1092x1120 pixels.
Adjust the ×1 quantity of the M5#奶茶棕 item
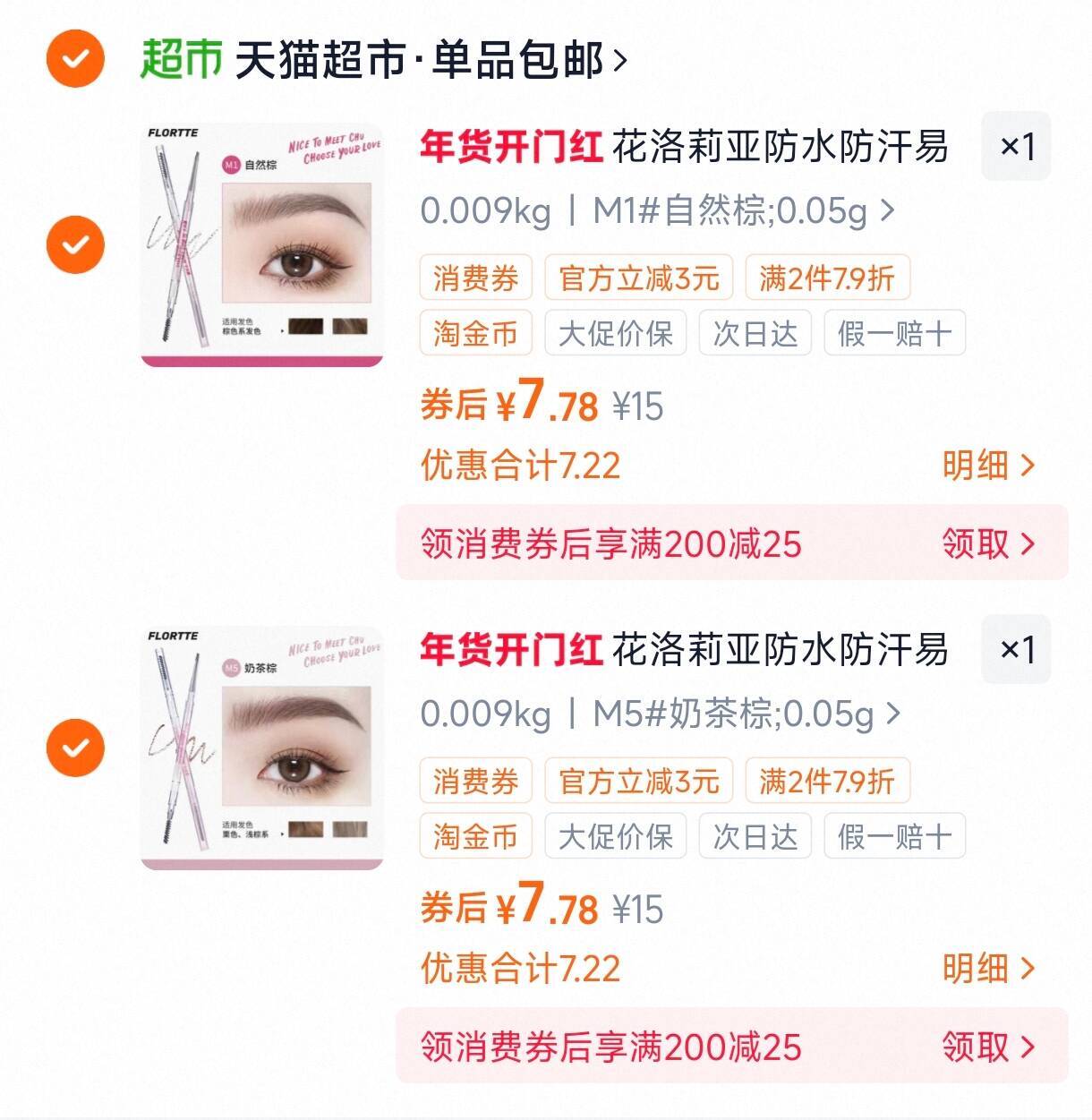(x=1016, y=649)
